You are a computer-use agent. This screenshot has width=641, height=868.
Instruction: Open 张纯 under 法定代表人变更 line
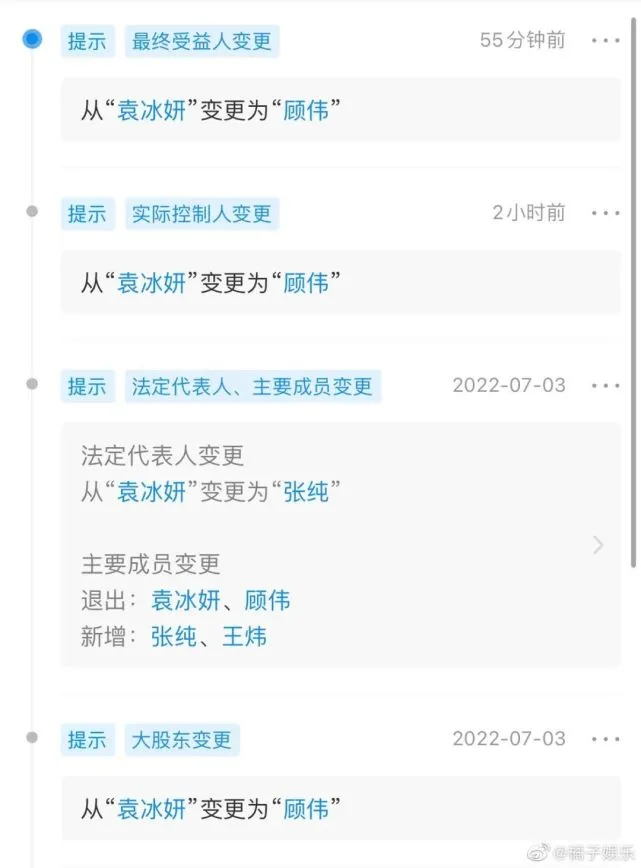[x=305, y=492]
